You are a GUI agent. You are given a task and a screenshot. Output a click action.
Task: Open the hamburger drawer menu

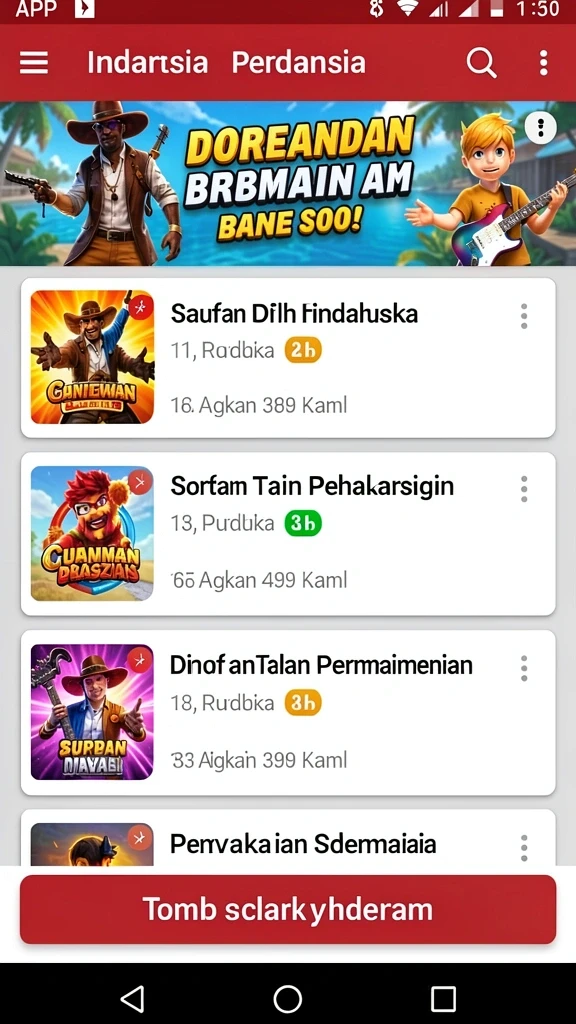(x=34, y=63)
